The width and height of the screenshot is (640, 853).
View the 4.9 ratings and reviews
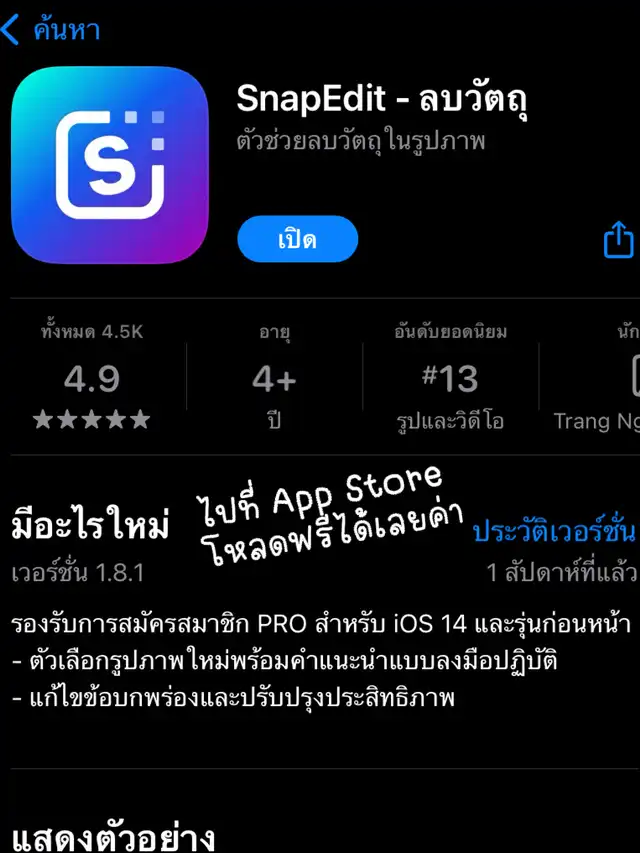coord(92,379)
